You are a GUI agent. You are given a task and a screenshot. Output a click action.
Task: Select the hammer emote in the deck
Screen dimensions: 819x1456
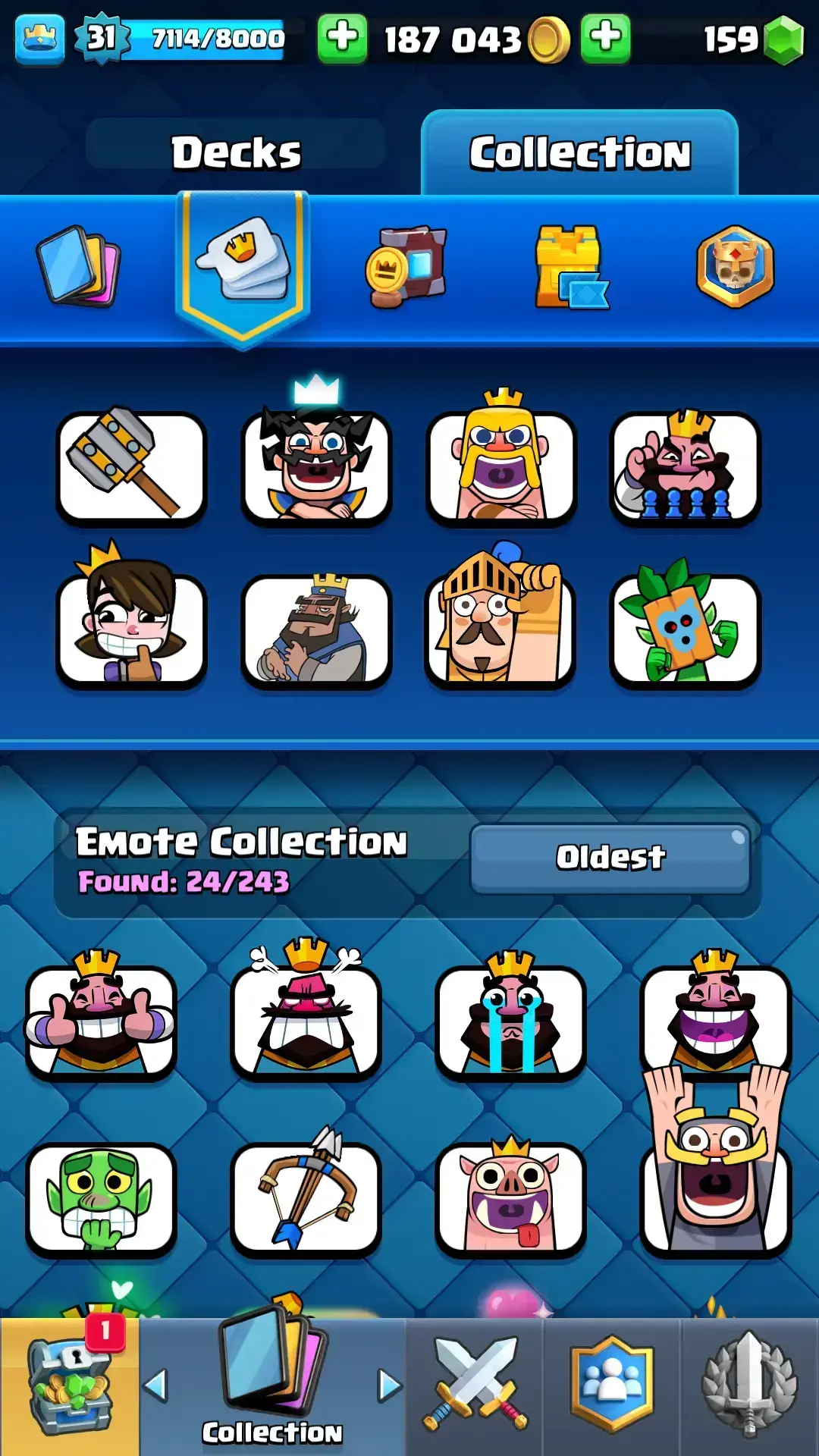(x=131, y=468)
